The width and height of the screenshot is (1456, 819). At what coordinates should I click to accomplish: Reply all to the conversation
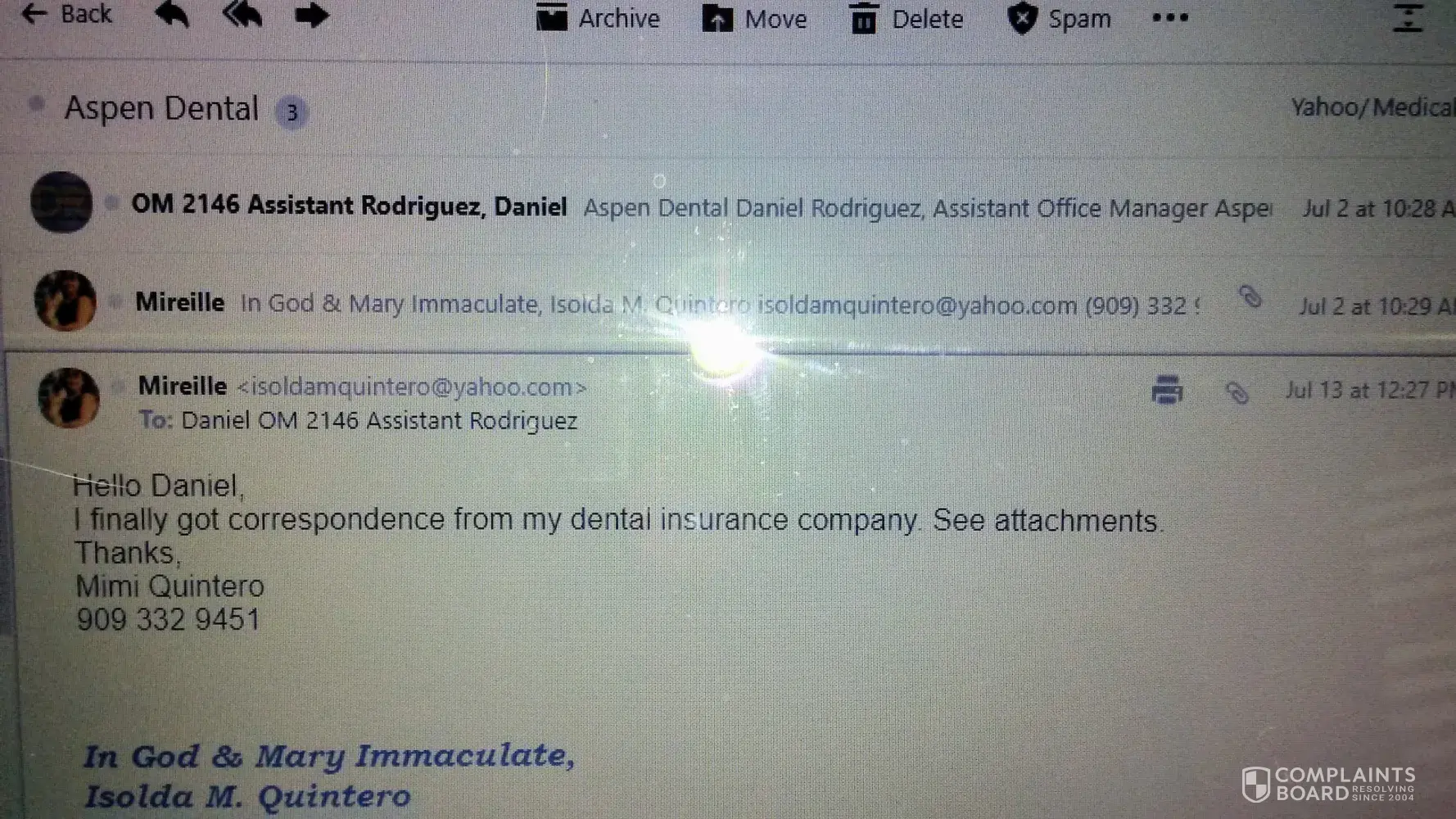(242, 14)
